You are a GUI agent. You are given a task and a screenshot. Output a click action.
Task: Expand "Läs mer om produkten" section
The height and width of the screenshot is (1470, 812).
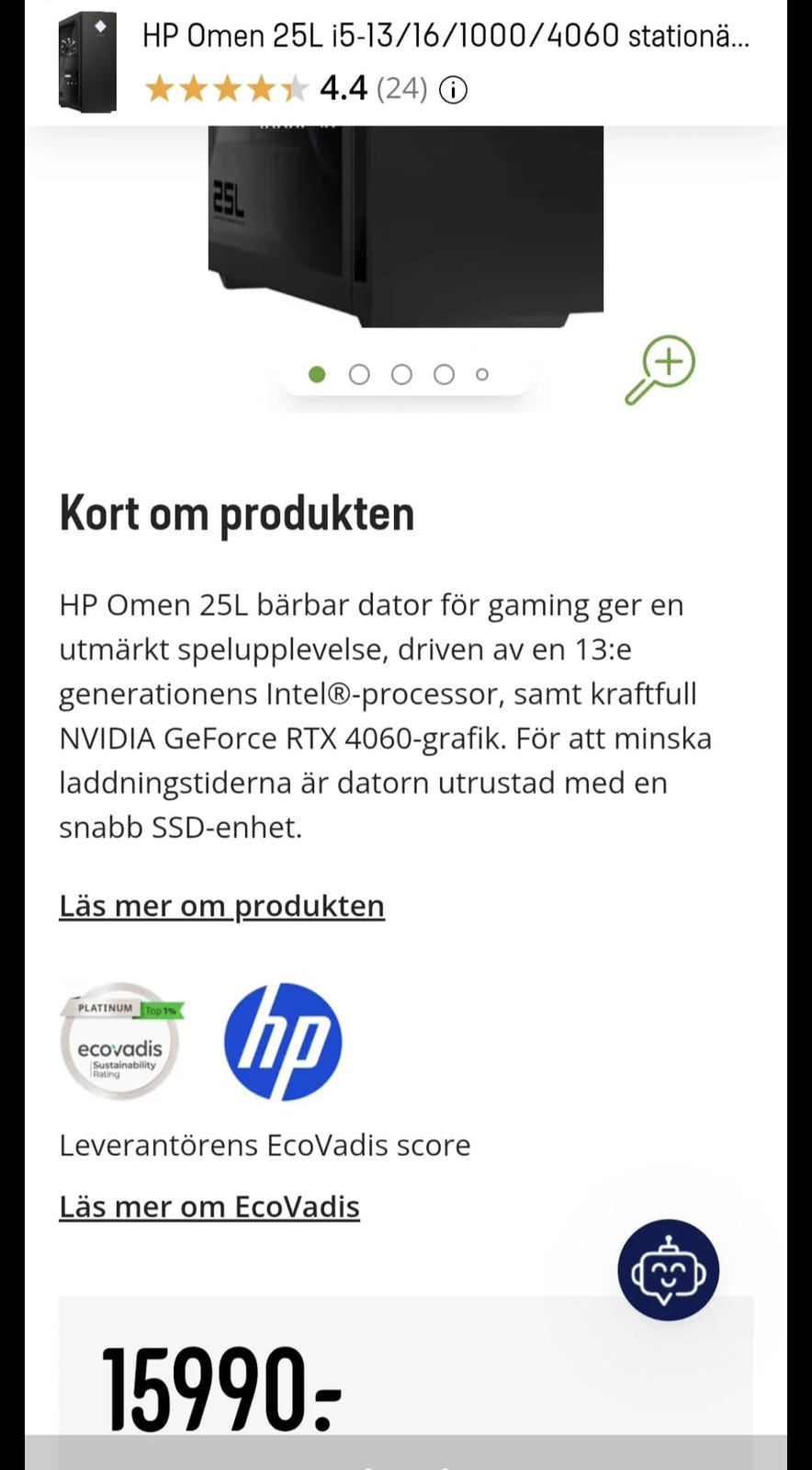(x=221, y=906)
